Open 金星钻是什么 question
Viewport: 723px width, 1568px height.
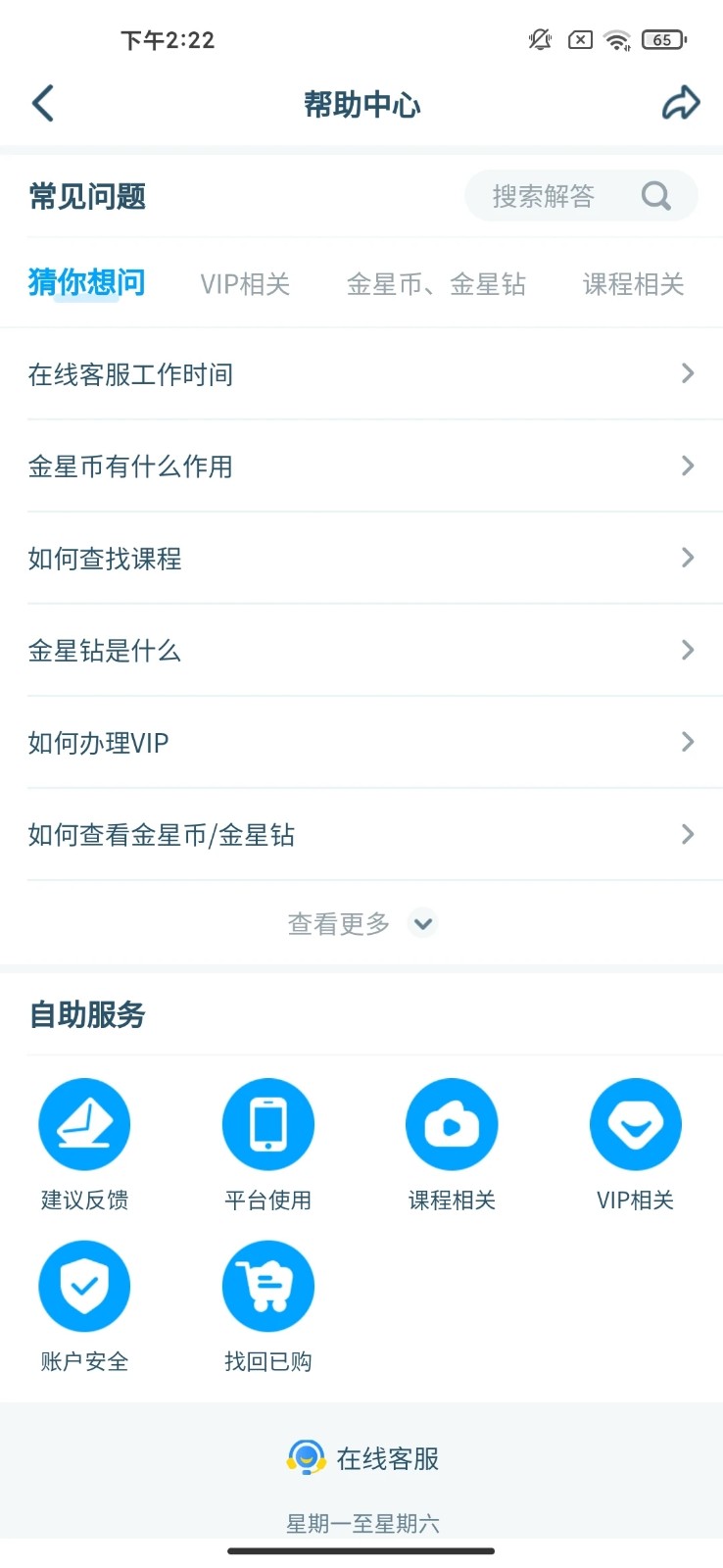[x=361, y=651]
